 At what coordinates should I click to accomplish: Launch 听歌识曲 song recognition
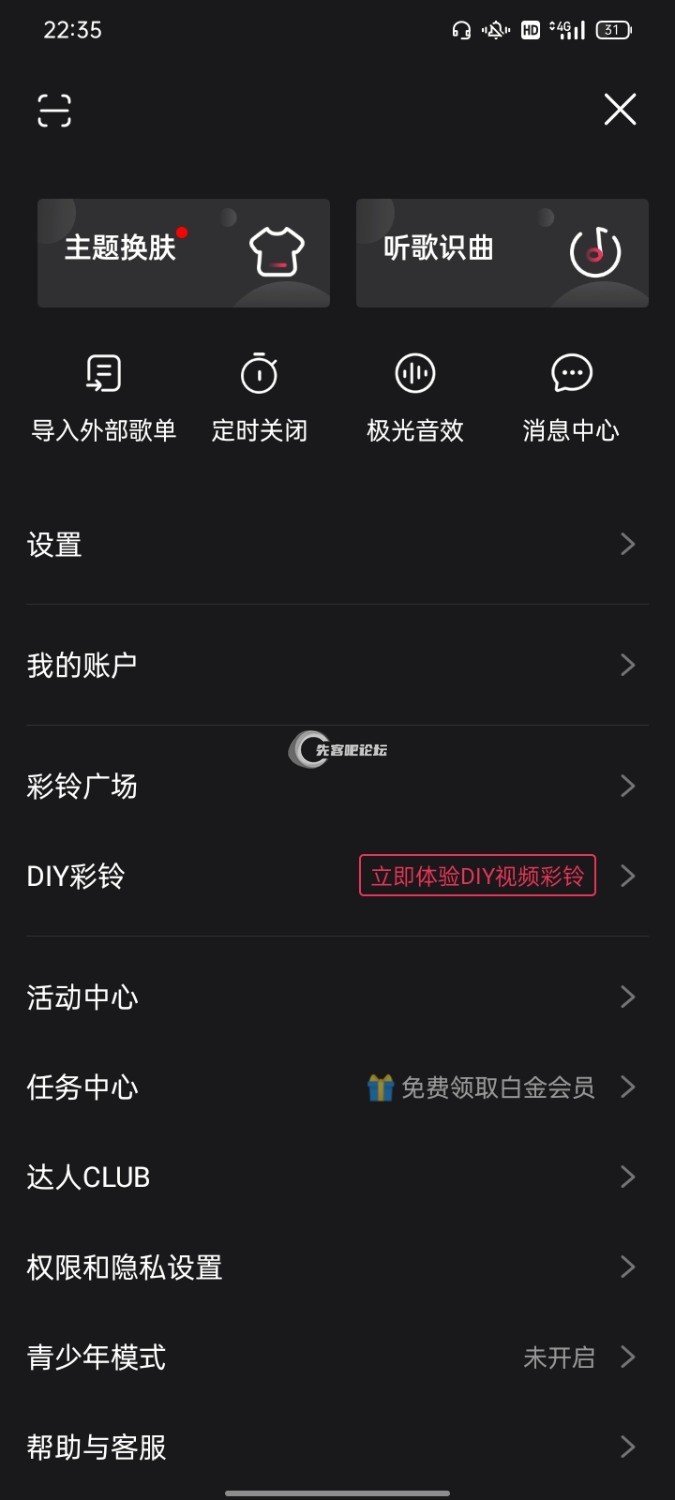[x=502, y=252]
